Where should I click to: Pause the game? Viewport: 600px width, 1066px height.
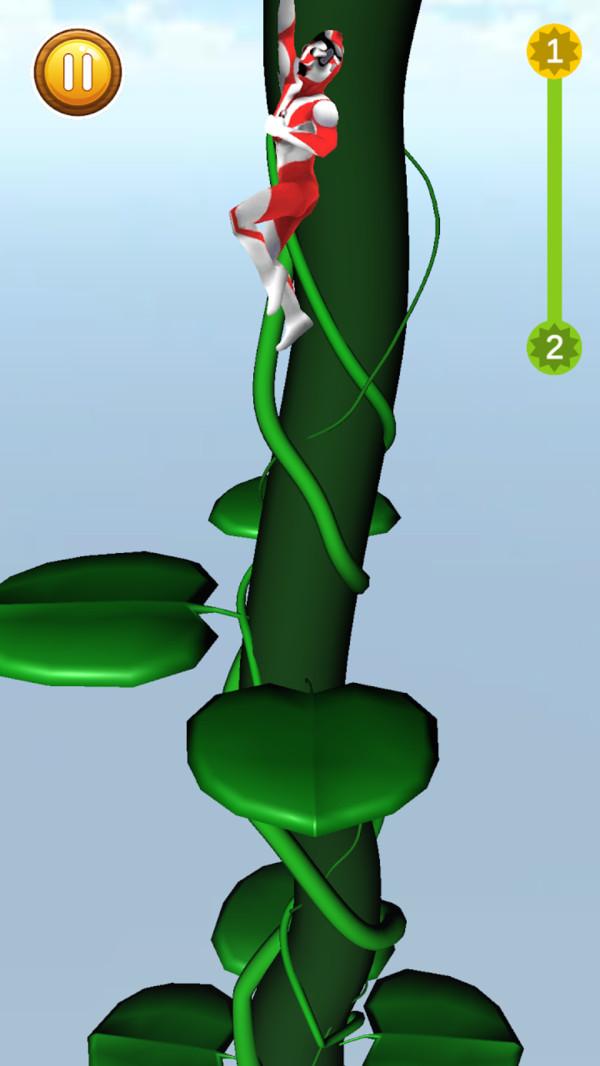[x=78, y=72]
